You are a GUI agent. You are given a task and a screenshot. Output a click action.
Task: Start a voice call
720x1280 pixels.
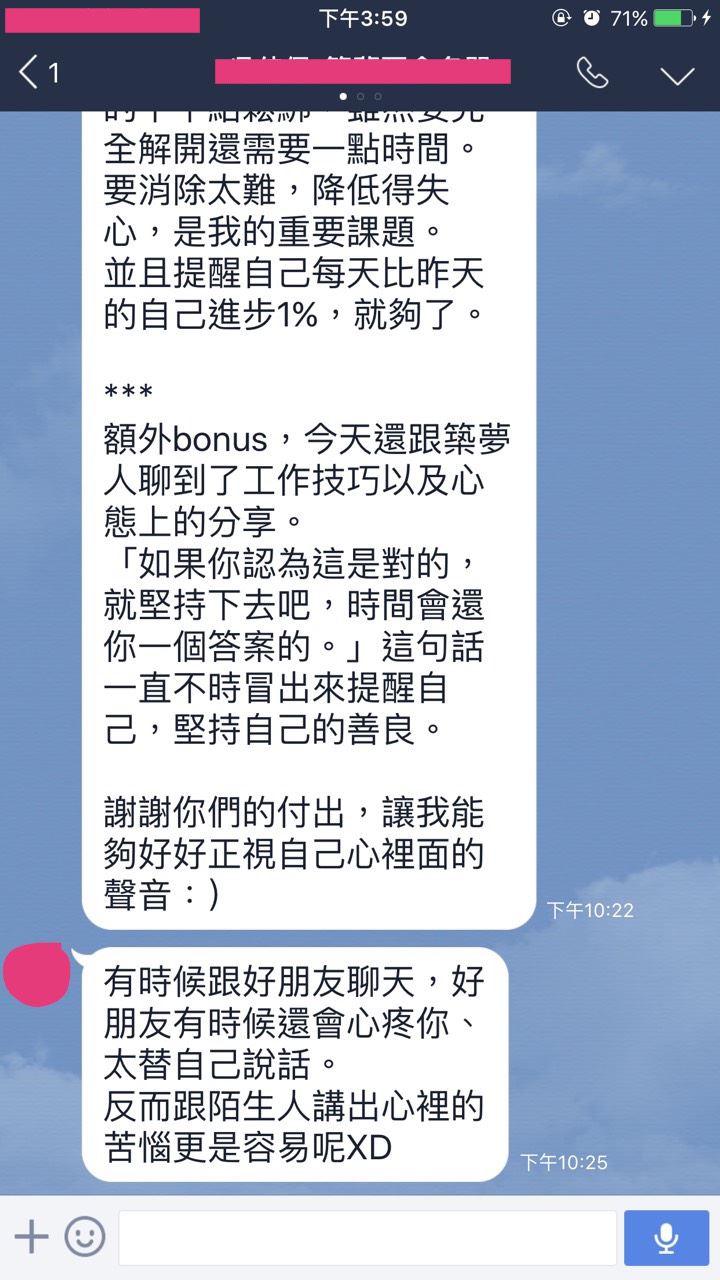coord(592,72)
